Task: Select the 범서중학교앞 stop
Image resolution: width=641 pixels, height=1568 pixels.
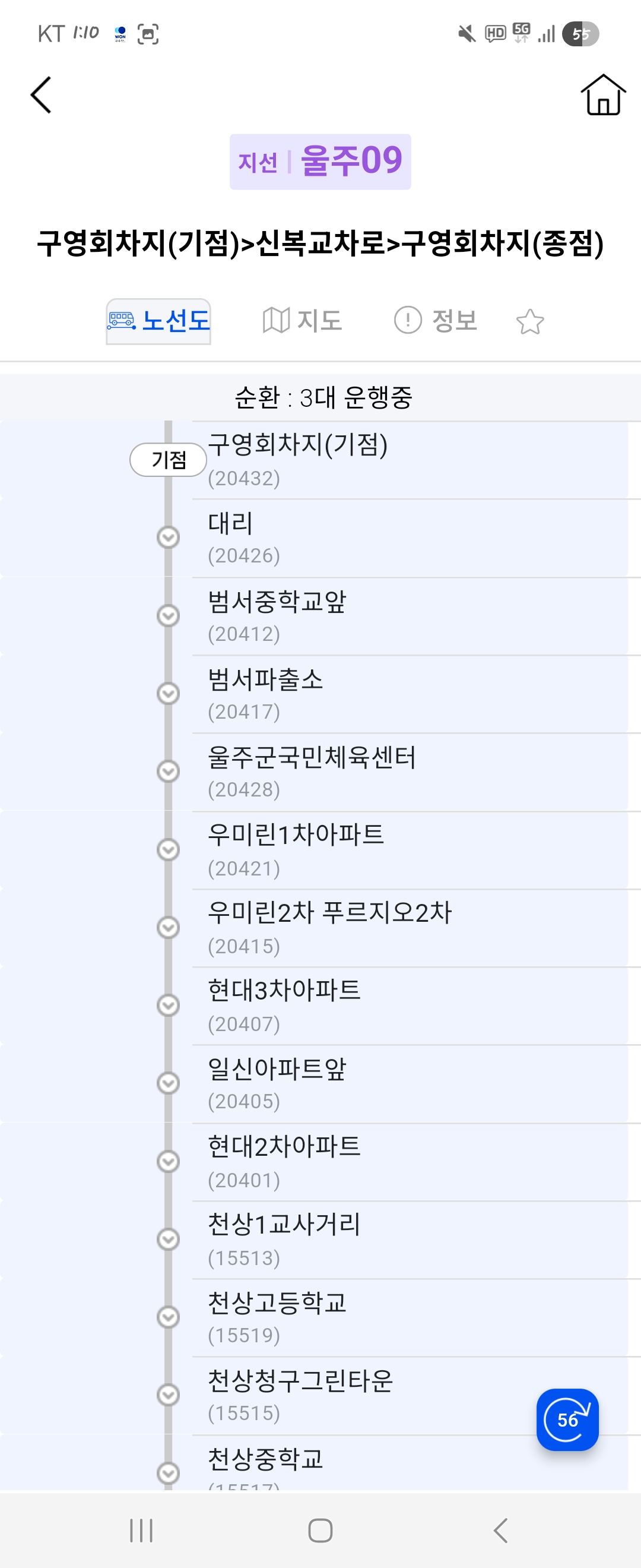Action: pyautogui.click(x=277, y=616)
